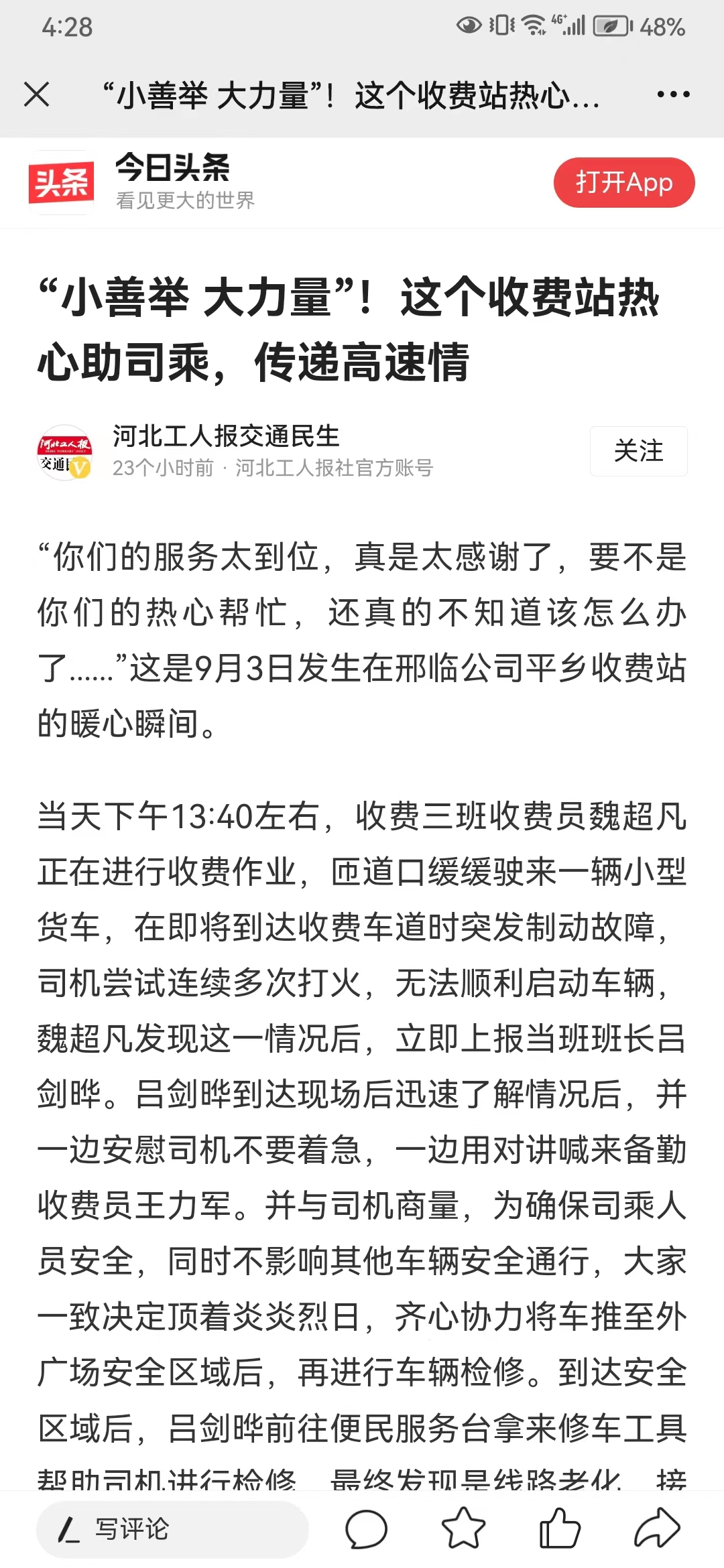The height and width of the screenshot is (1568, 724).
Task: Open the 今日头条 banner logo
Action: [x=61, y=183]
